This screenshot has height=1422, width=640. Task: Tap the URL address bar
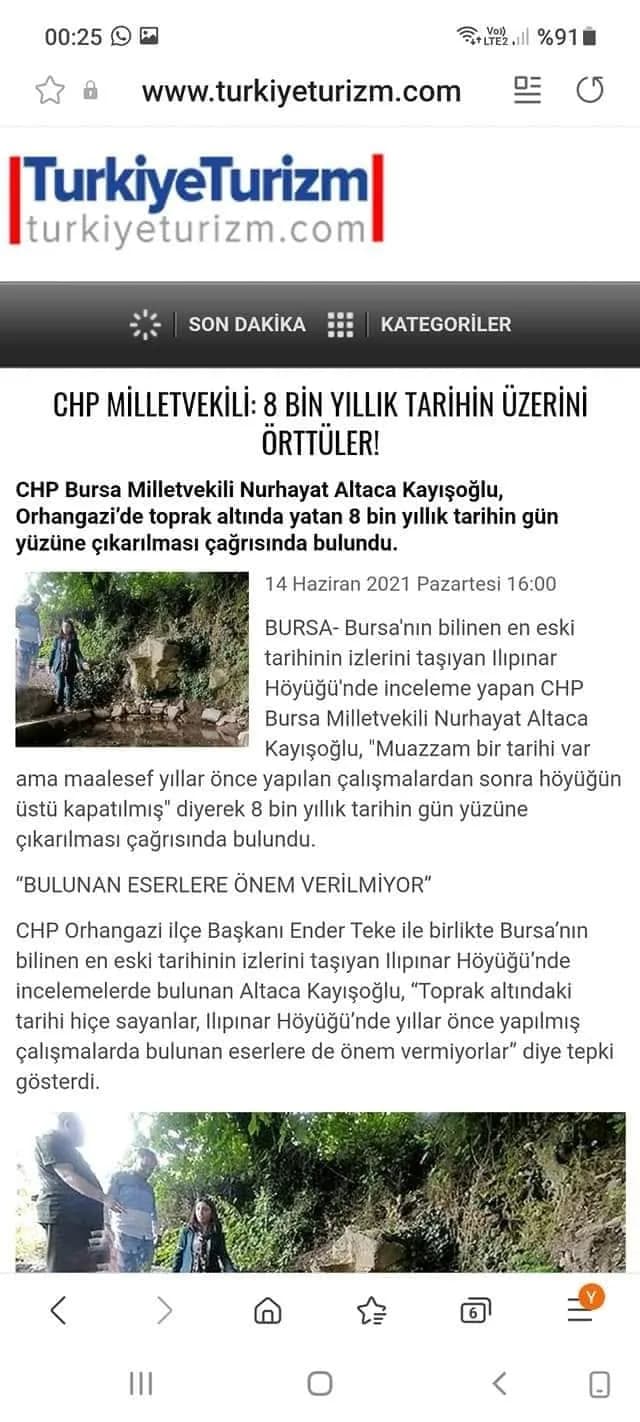point(301,91)
